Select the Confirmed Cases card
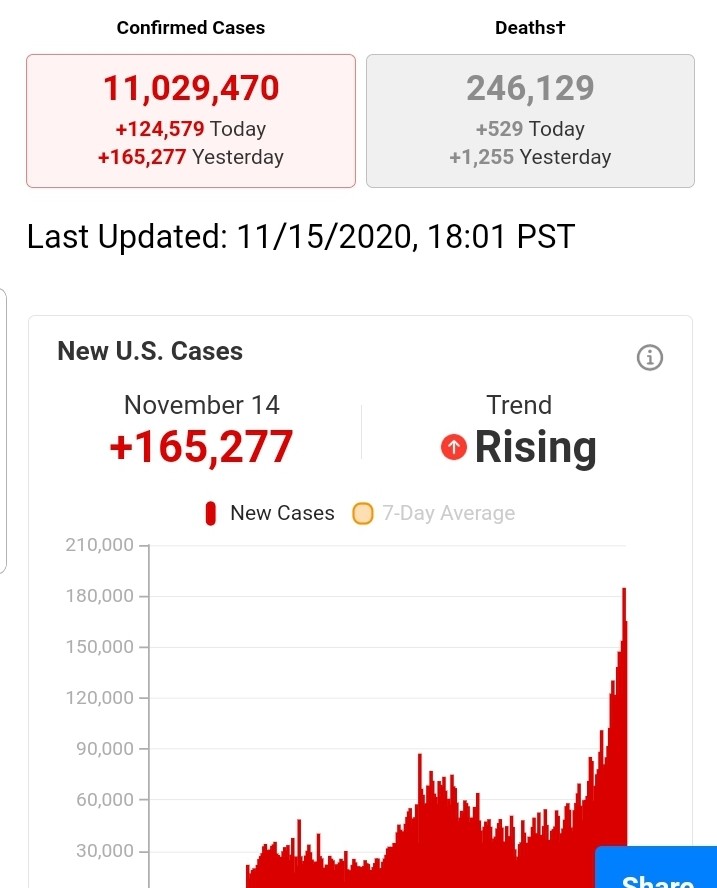Image resolution: width=717 pixels, height=888 pixels. [191, 121]
